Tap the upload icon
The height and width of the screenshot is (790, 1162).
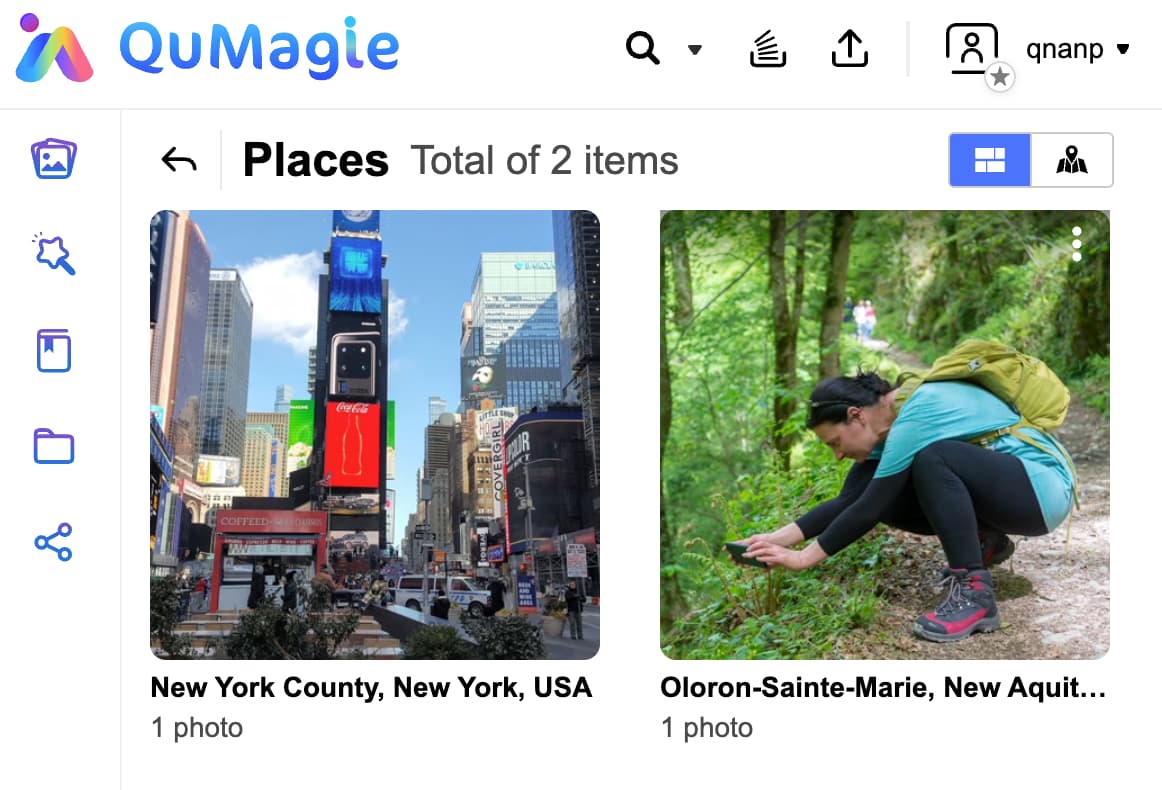849,48
